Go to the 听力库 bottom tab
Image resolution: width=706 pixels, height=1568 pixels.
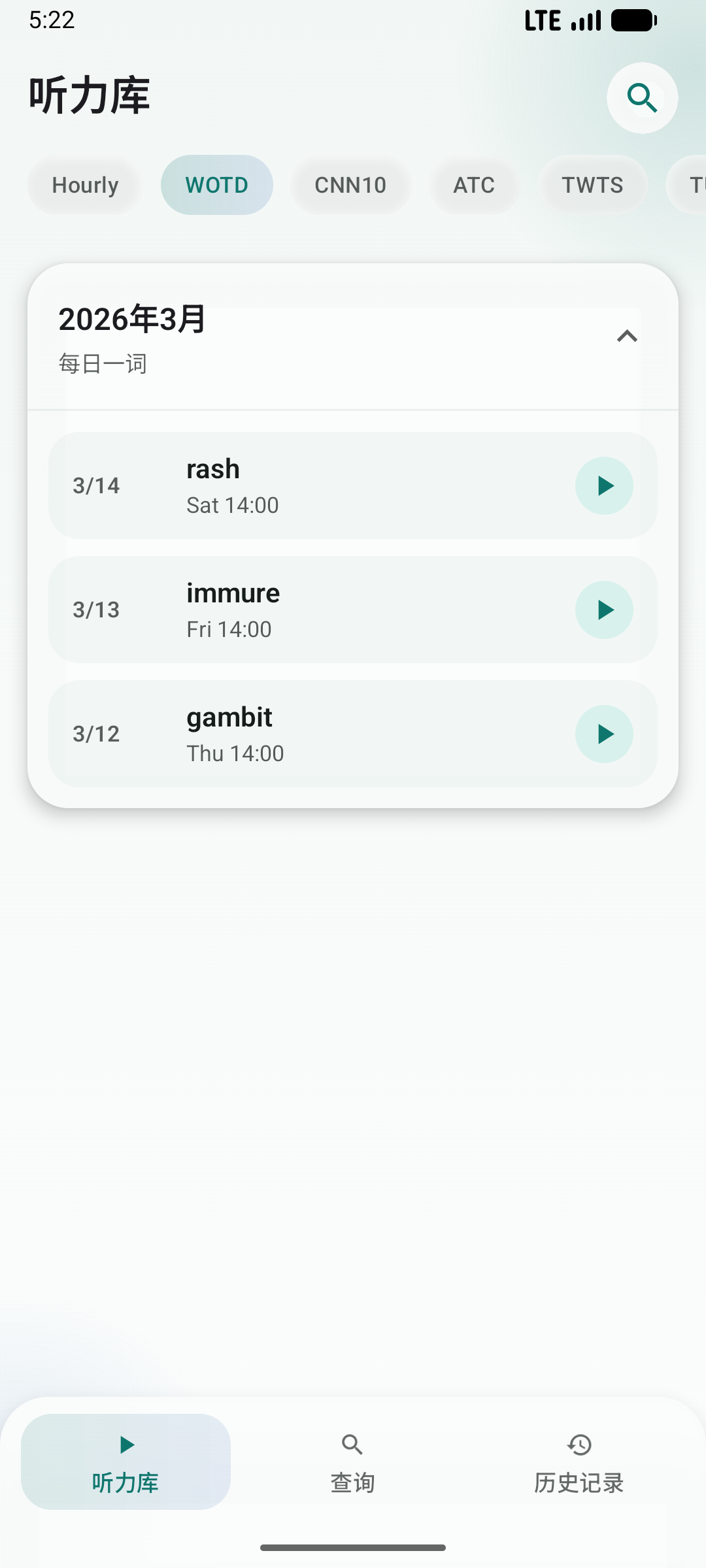tap(126, 1462)
